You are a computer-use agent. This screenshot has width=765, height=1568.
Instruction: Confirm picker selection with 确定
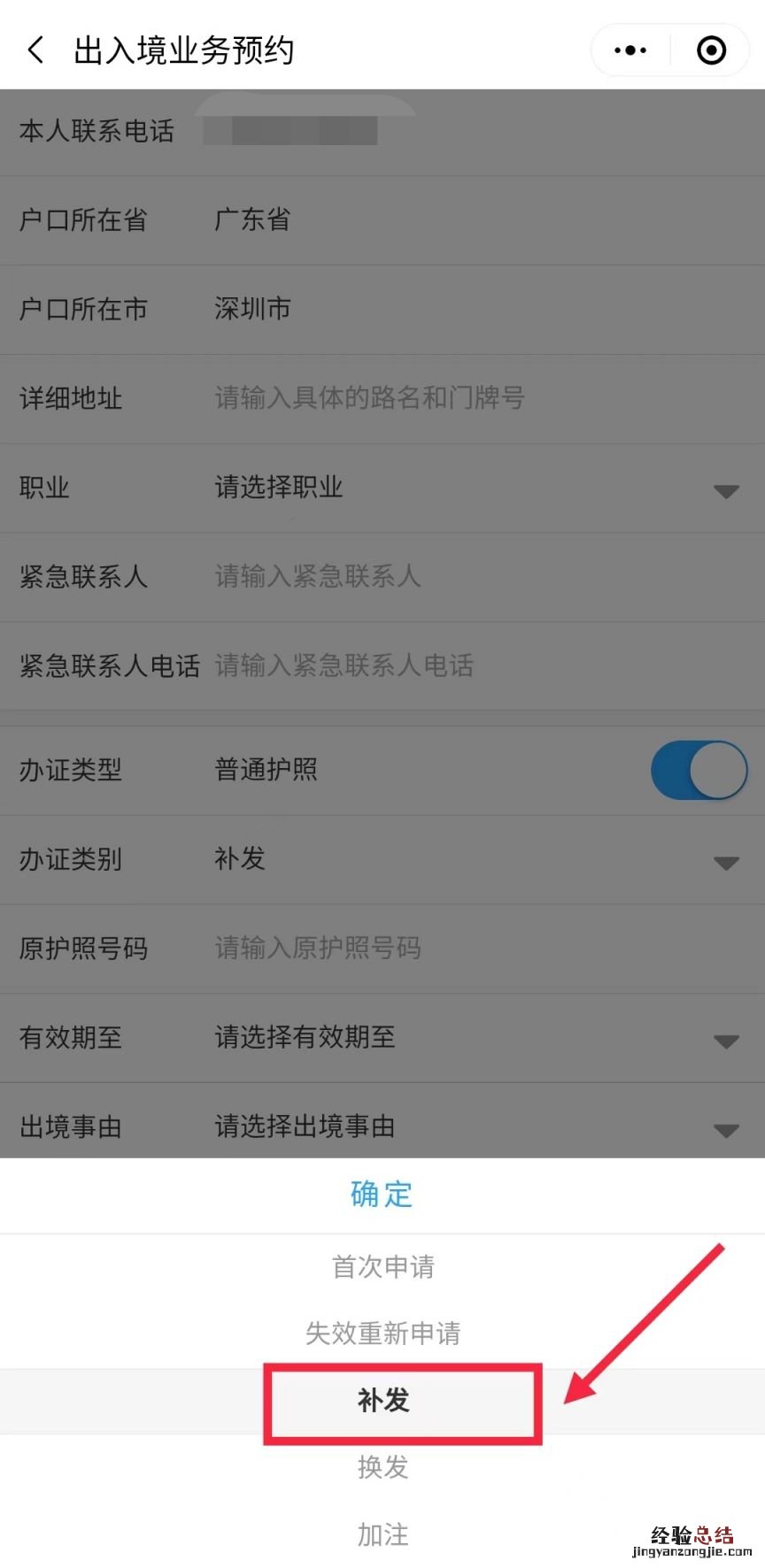(382, 1194)
